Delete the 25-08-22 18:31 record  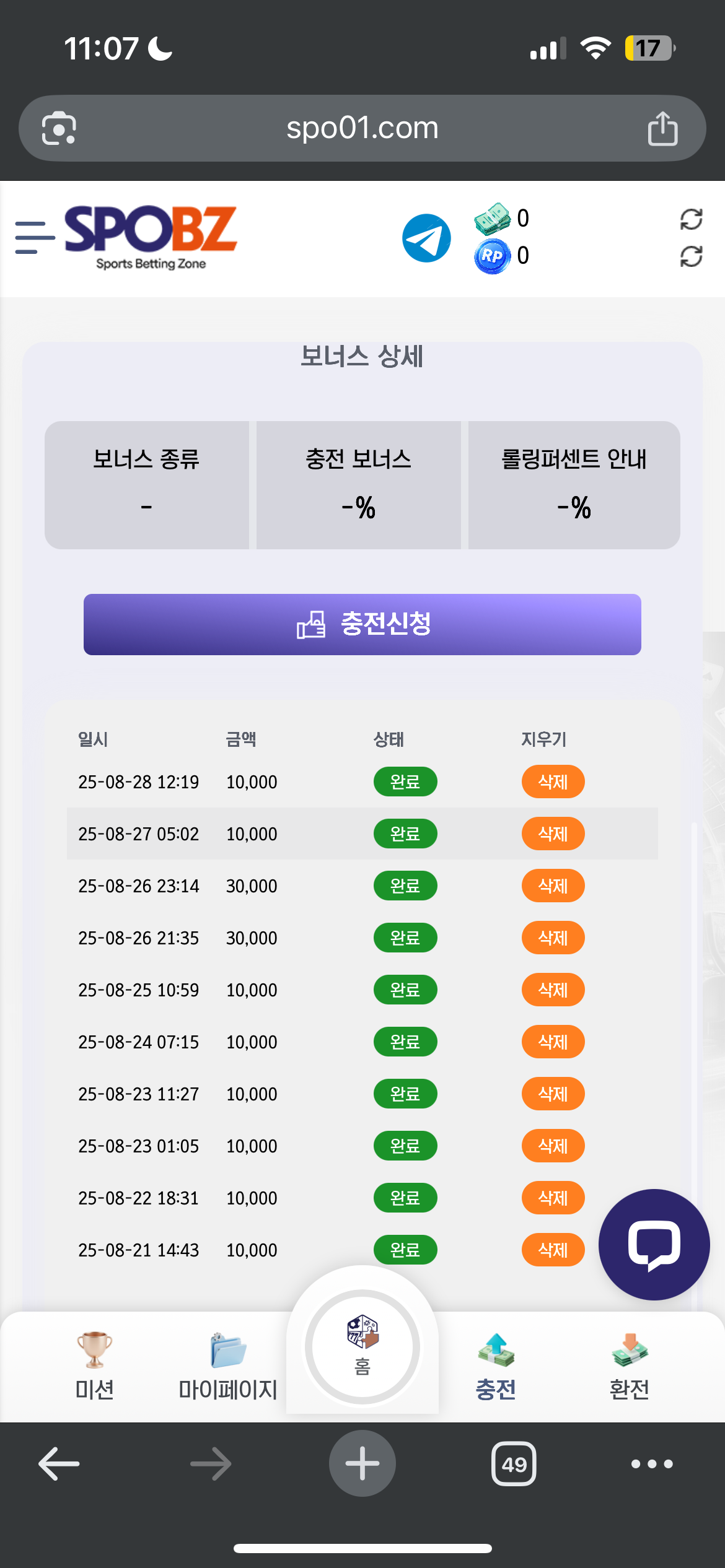(x=553, y=1198)
